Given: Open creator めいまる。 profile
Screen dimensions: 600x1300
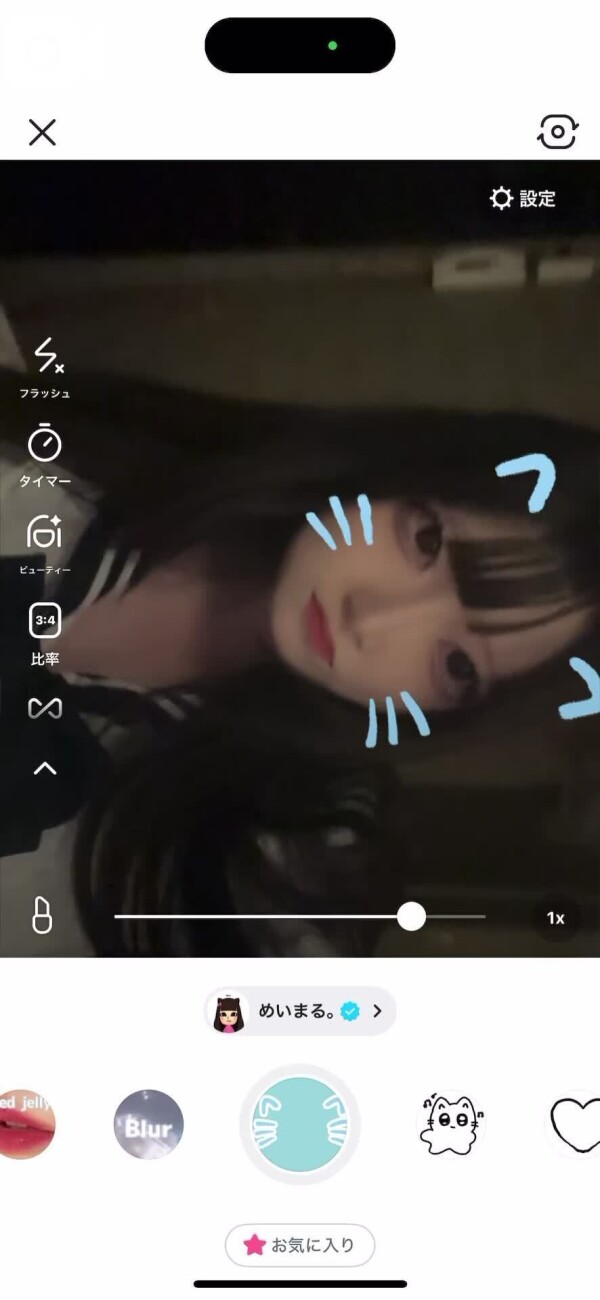Looking at the screenshot, I should click(301, 1011).
